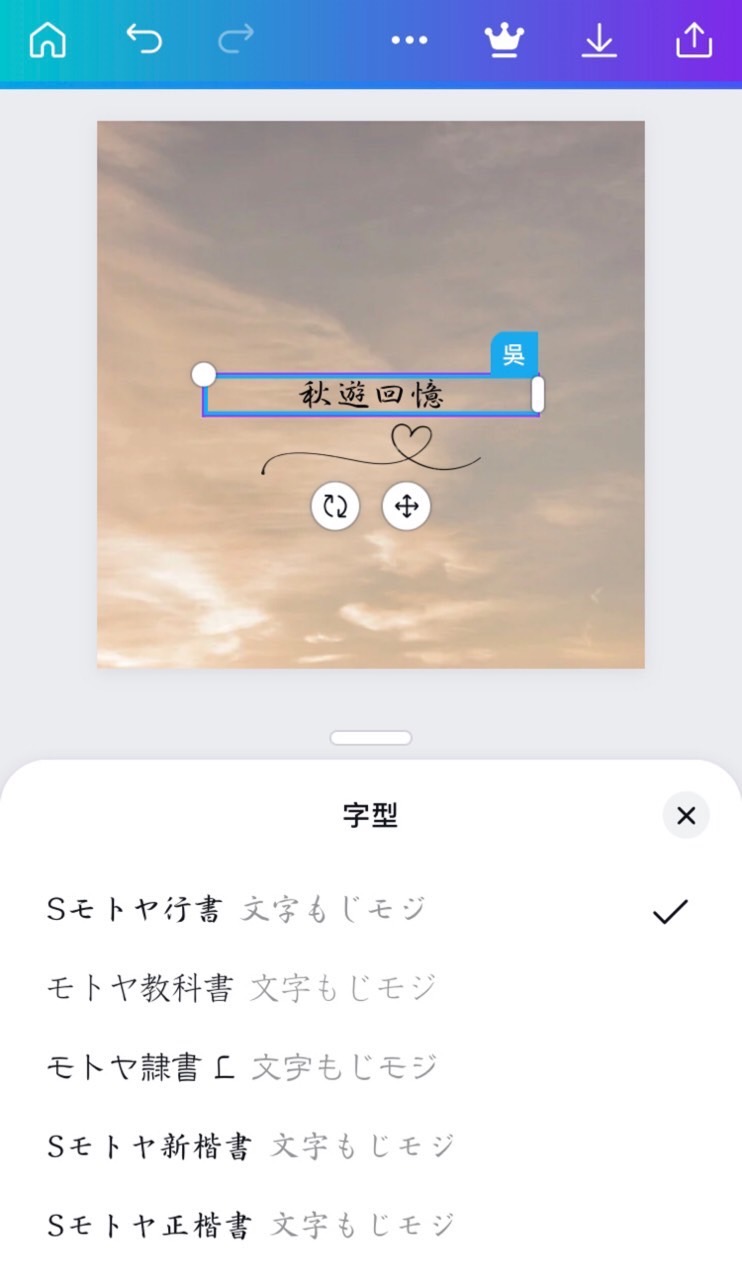Tap the move control under the text
This screenshot has height=1280, width=742.
405,506
